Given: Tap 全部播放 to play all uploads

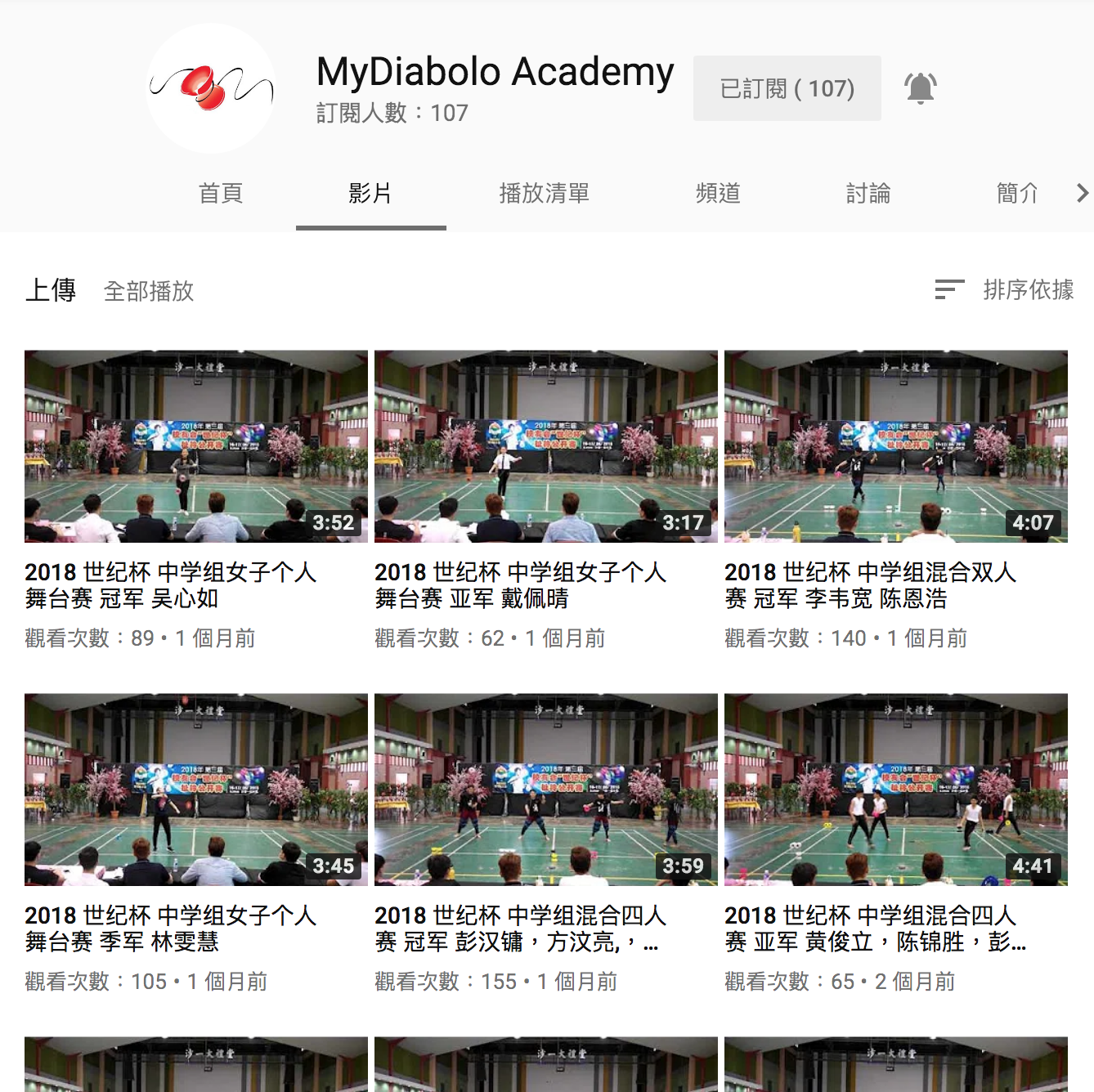Looking at the screenshot, I should pos(149,291).
